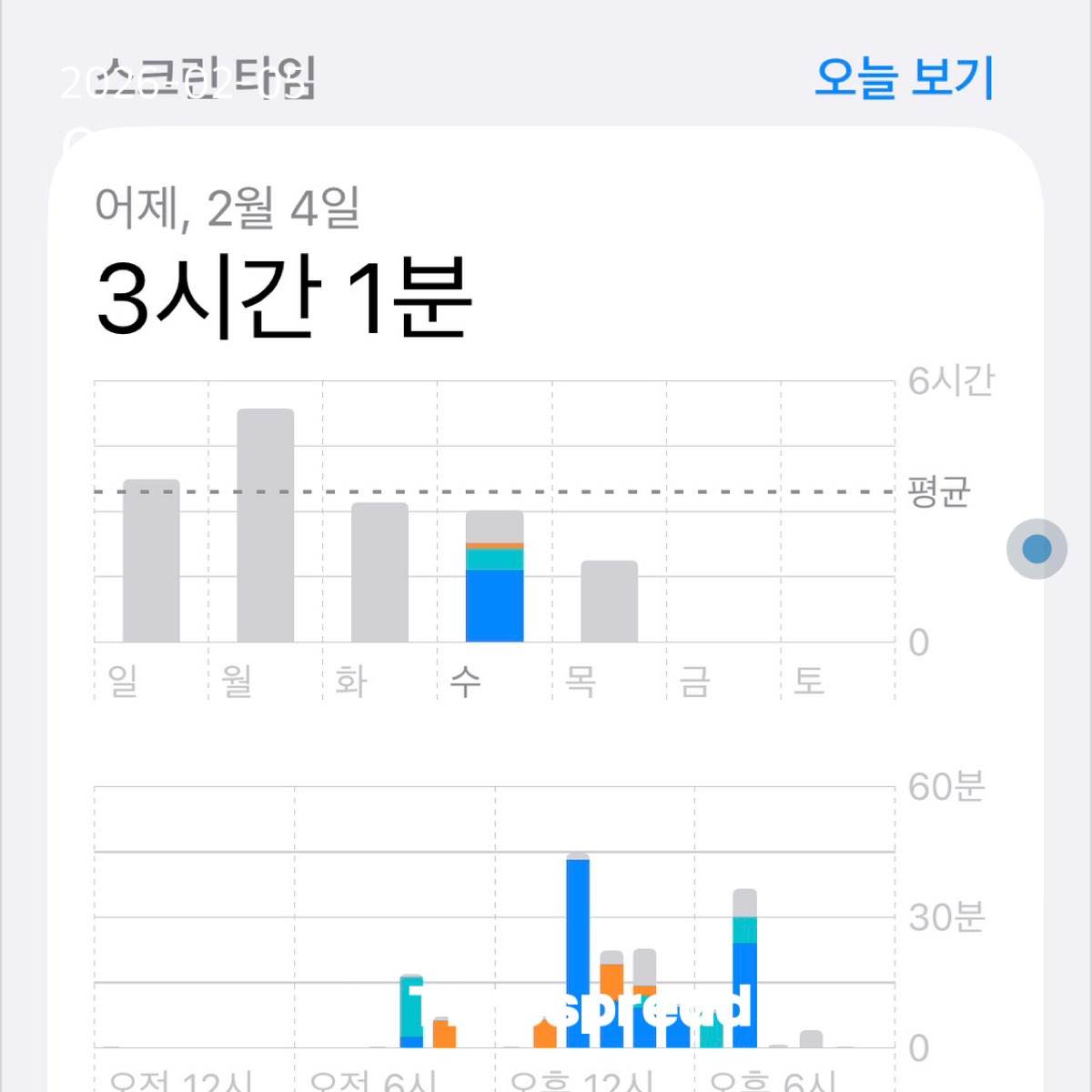Select the 화 bar in the weekly chart
Viewport: 1092px width, 1092px height.
click(379, 572)
